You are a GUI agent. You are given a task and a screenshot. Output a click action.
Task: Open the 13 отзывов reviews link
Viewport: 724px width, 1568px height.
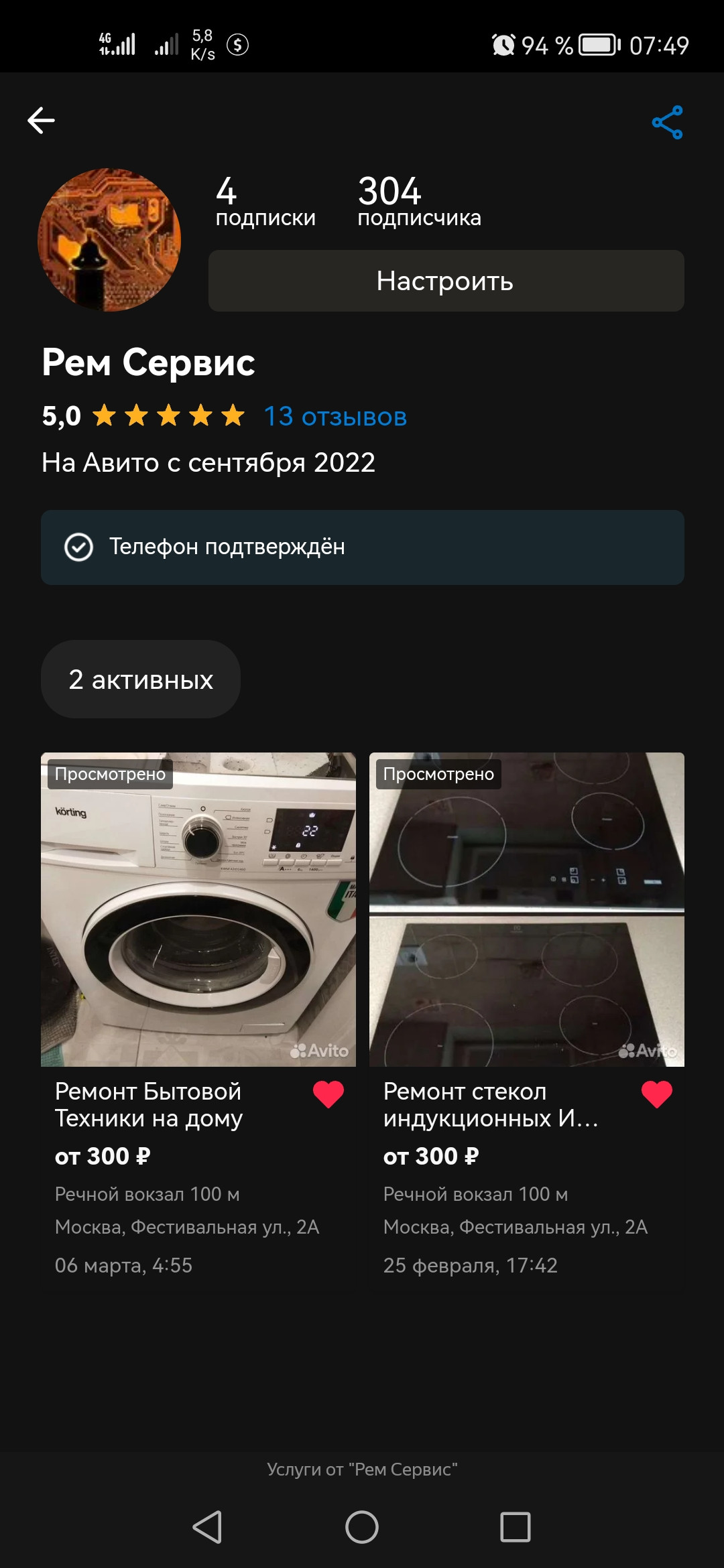click(335, 417)
